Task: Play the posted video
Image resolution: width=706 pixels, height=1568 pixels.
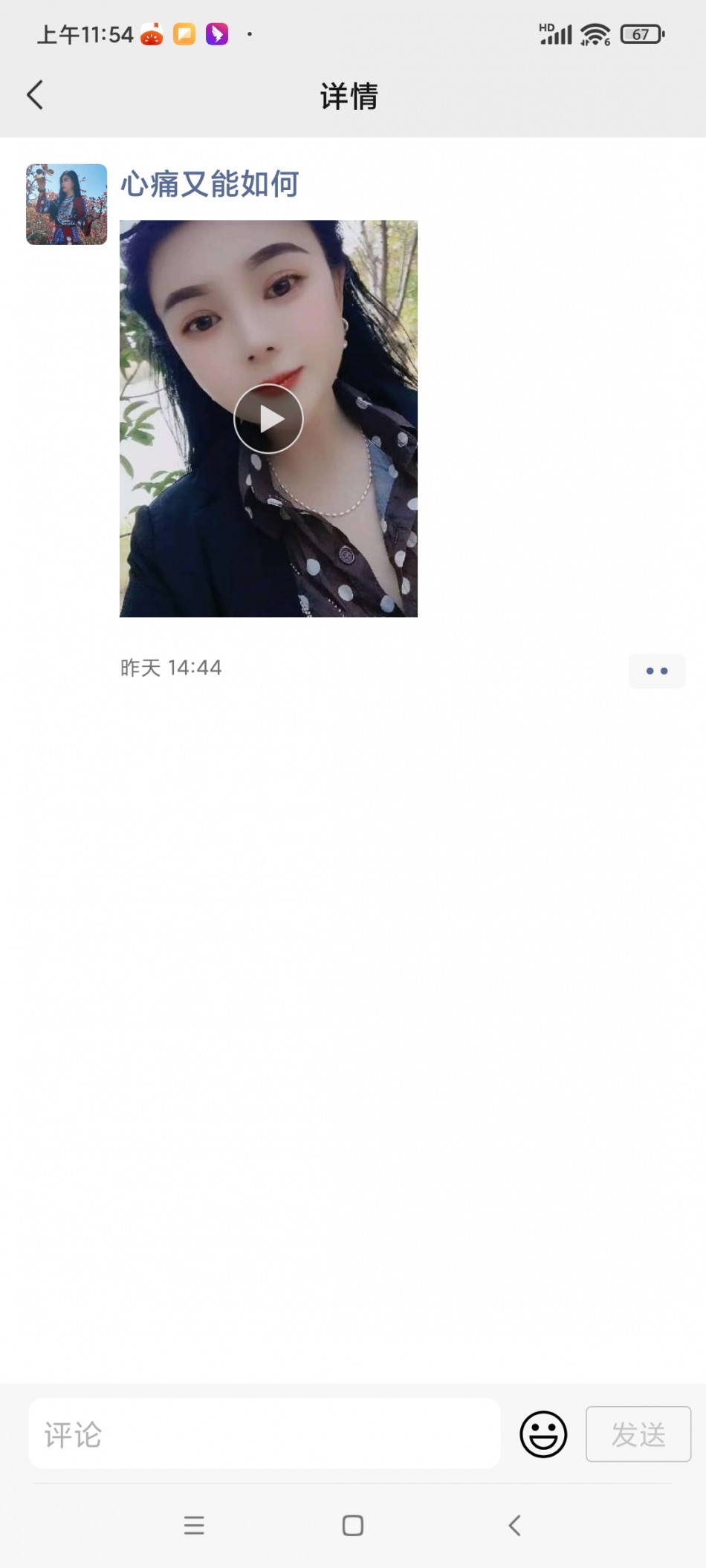Action: [x=268, y=419]
